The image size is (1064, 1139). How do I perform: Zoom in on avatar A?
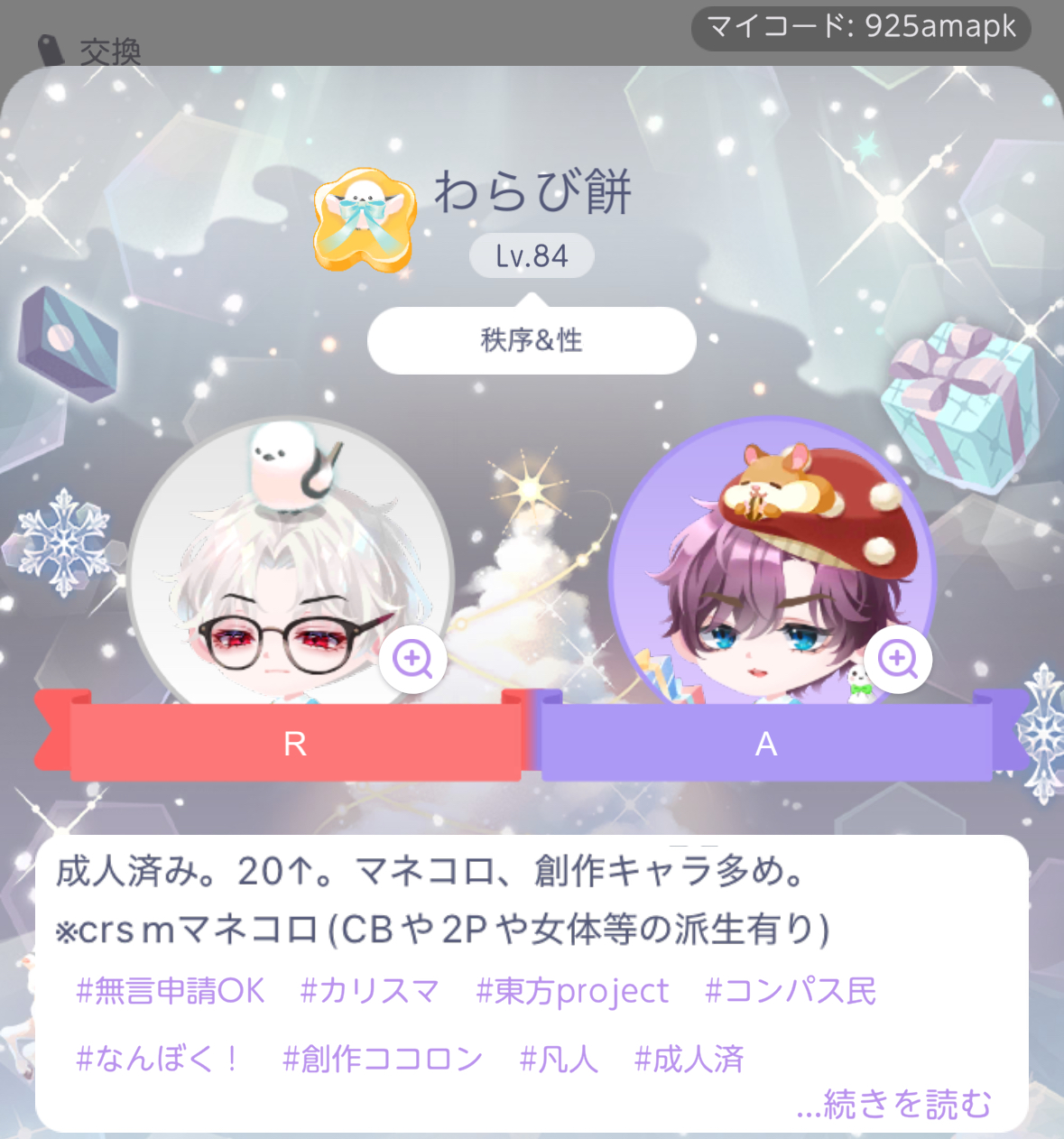[x=897, y=659]
